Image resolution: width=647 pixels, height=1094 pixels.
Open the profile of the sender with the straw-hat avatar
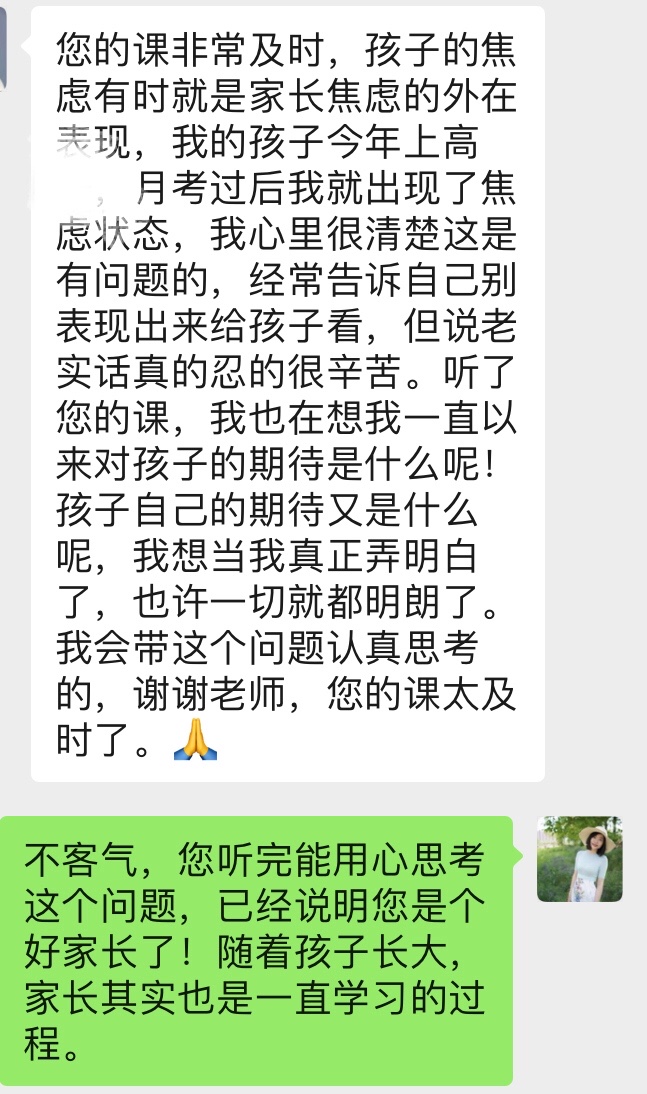(x=579, y=858)
